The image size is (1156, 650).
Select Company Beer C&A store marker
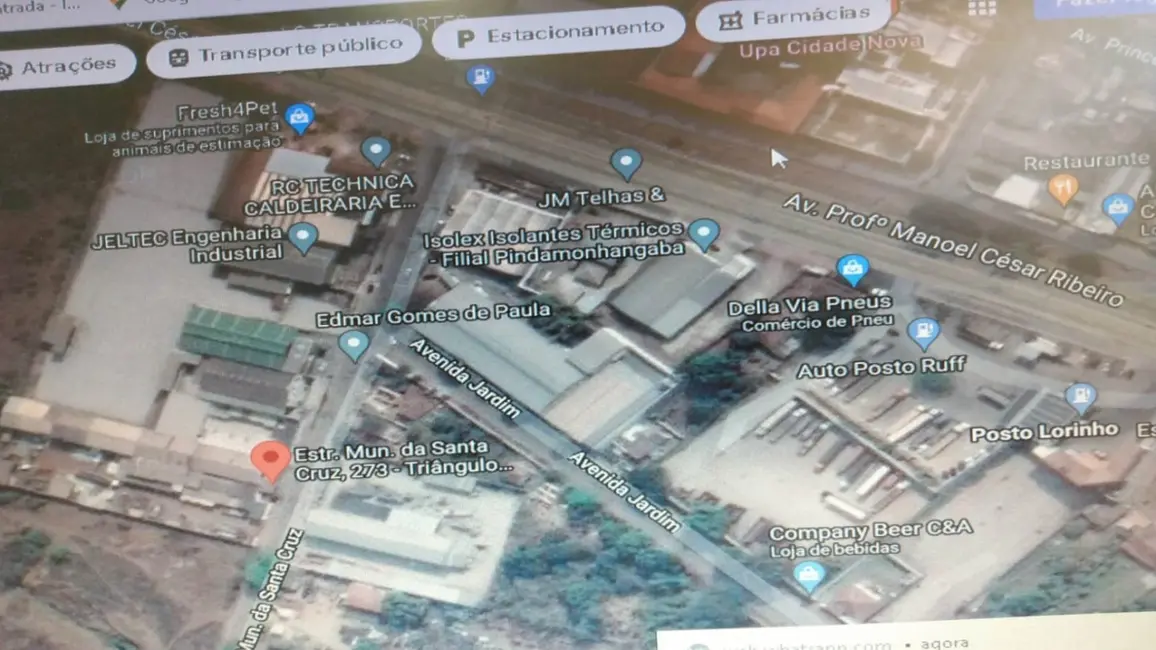(808, 576)
